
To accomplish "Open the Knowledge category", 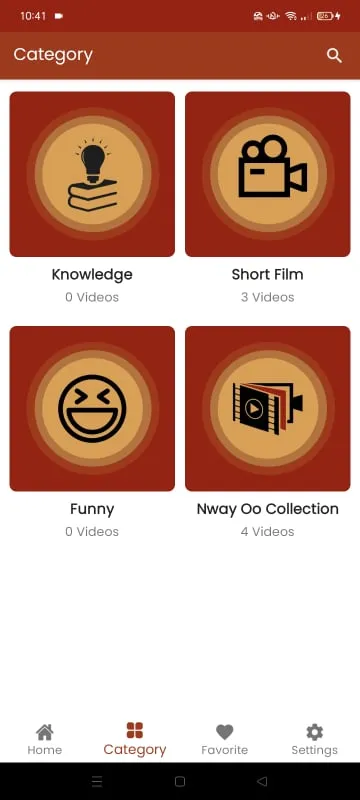I will [x=92, y=174].
